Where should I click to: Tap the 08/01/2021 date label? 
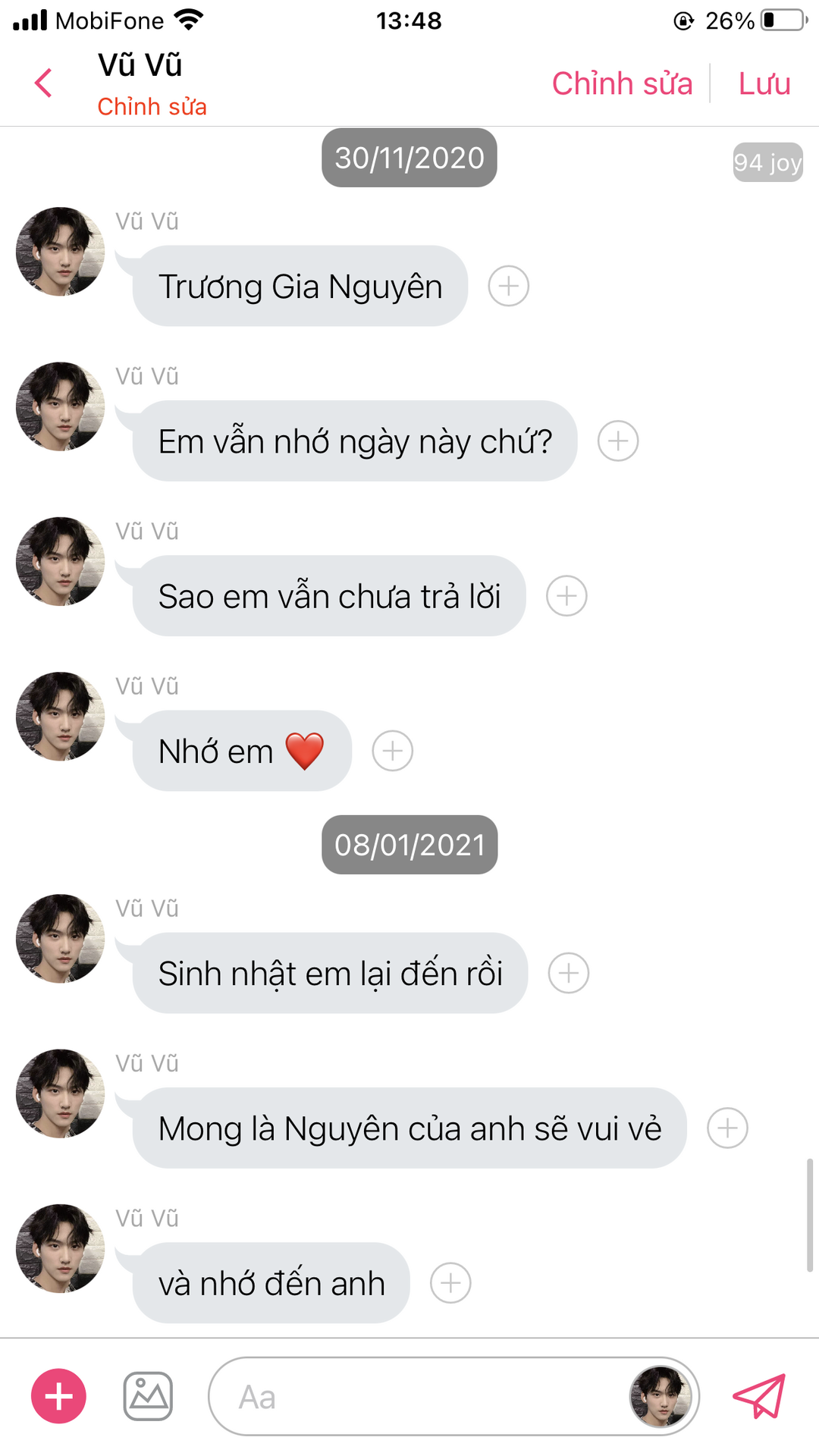coord(409,845)
